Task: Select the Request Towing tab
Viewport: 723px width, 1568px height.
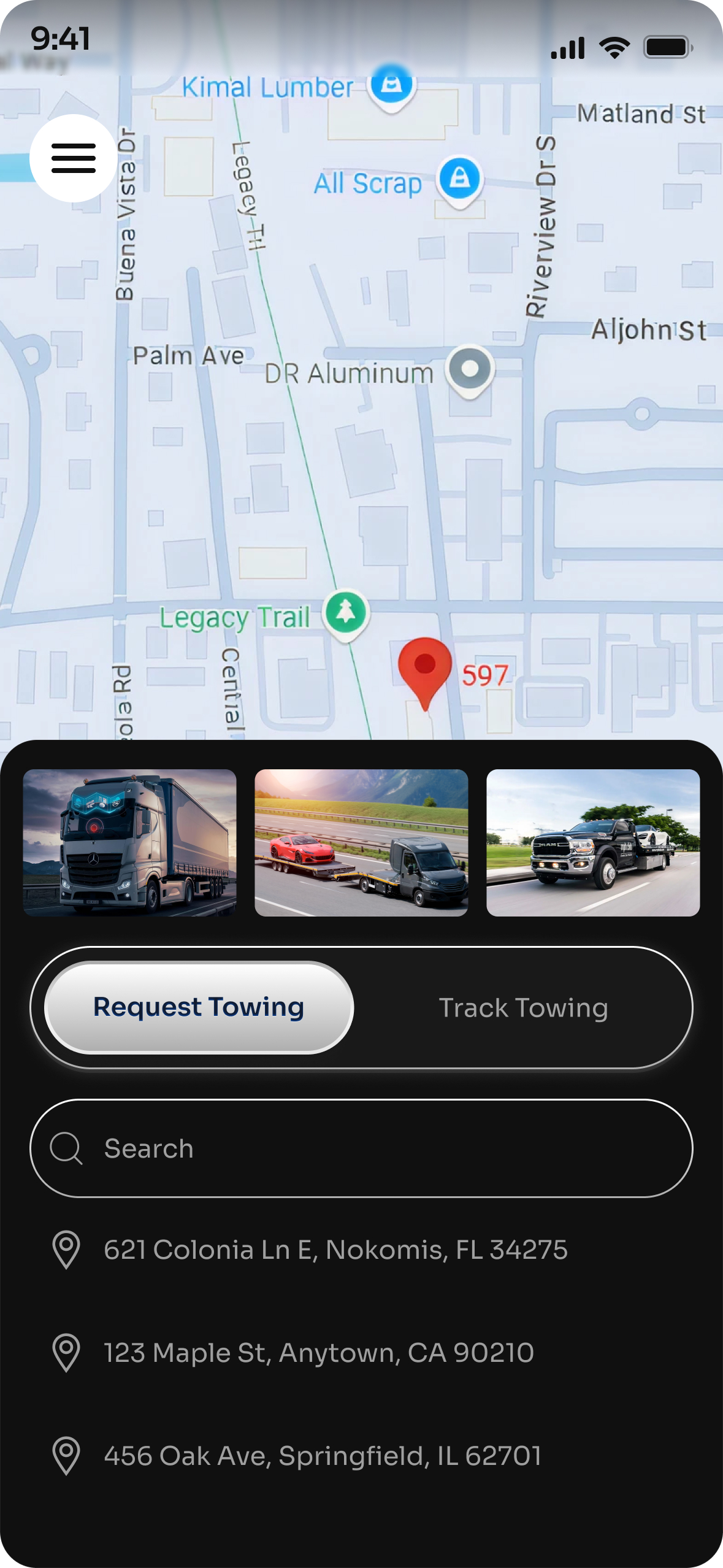Action: pos(199,1007)
